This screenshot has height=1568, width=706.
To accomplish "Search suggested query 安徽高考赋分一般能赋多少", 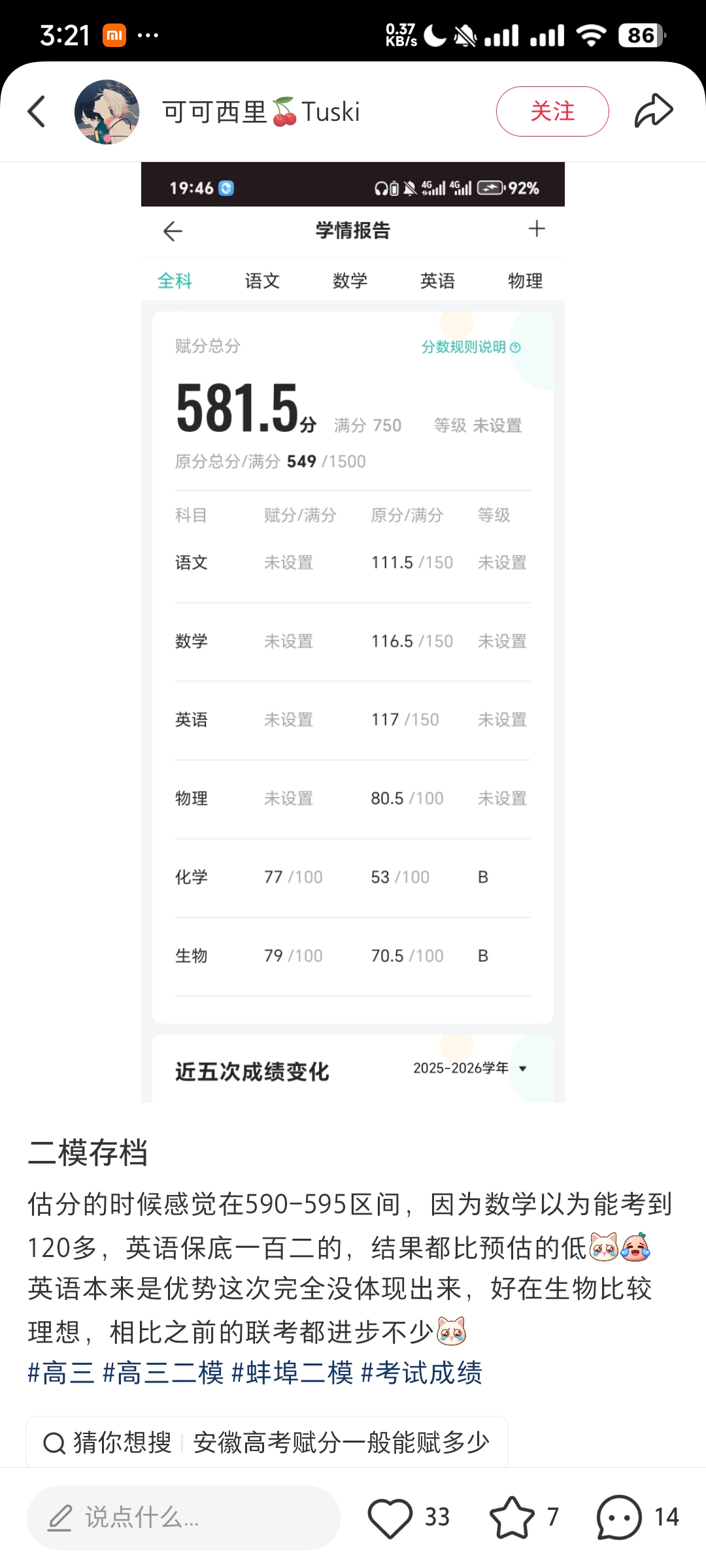I will tap(341, 1442).
